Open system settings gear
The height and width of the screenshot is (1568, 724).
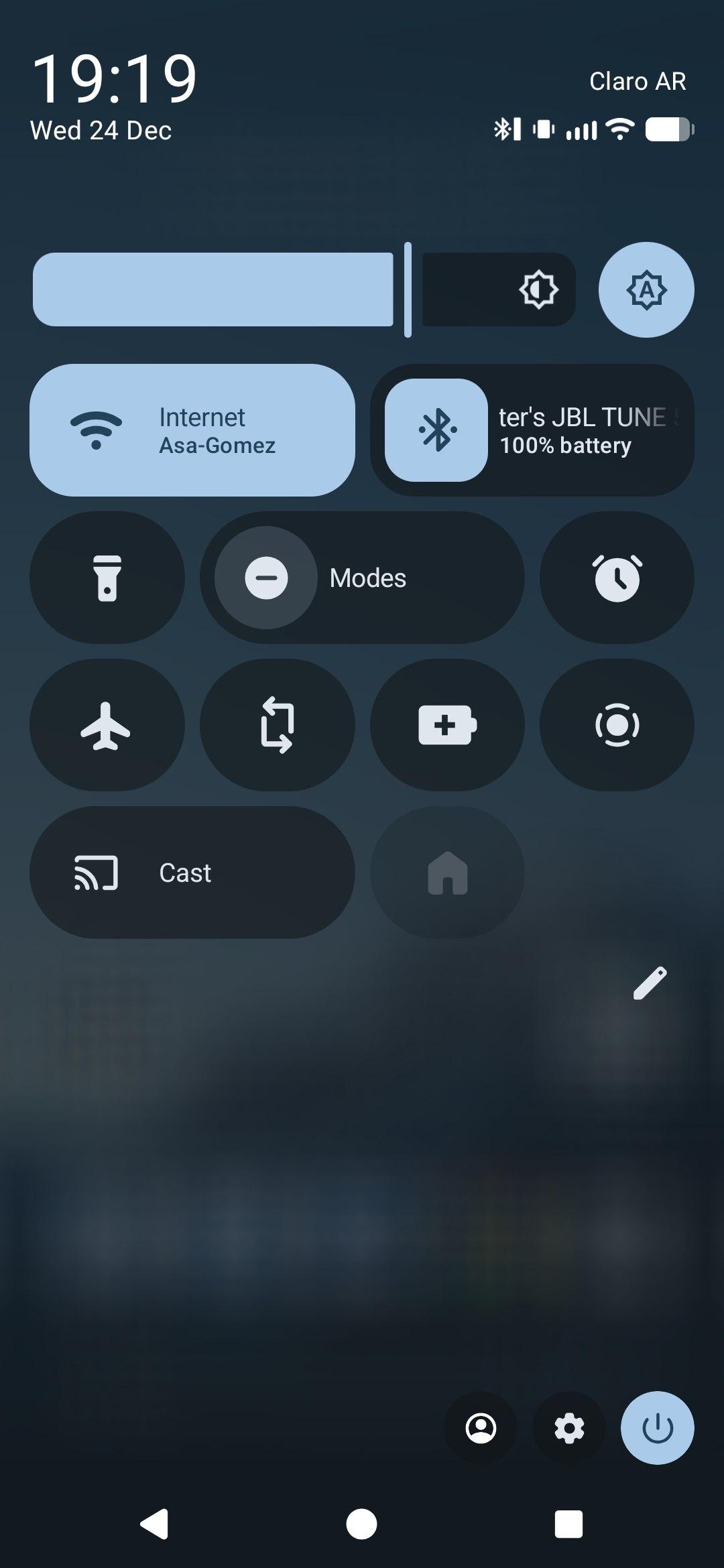[569, 1428]
